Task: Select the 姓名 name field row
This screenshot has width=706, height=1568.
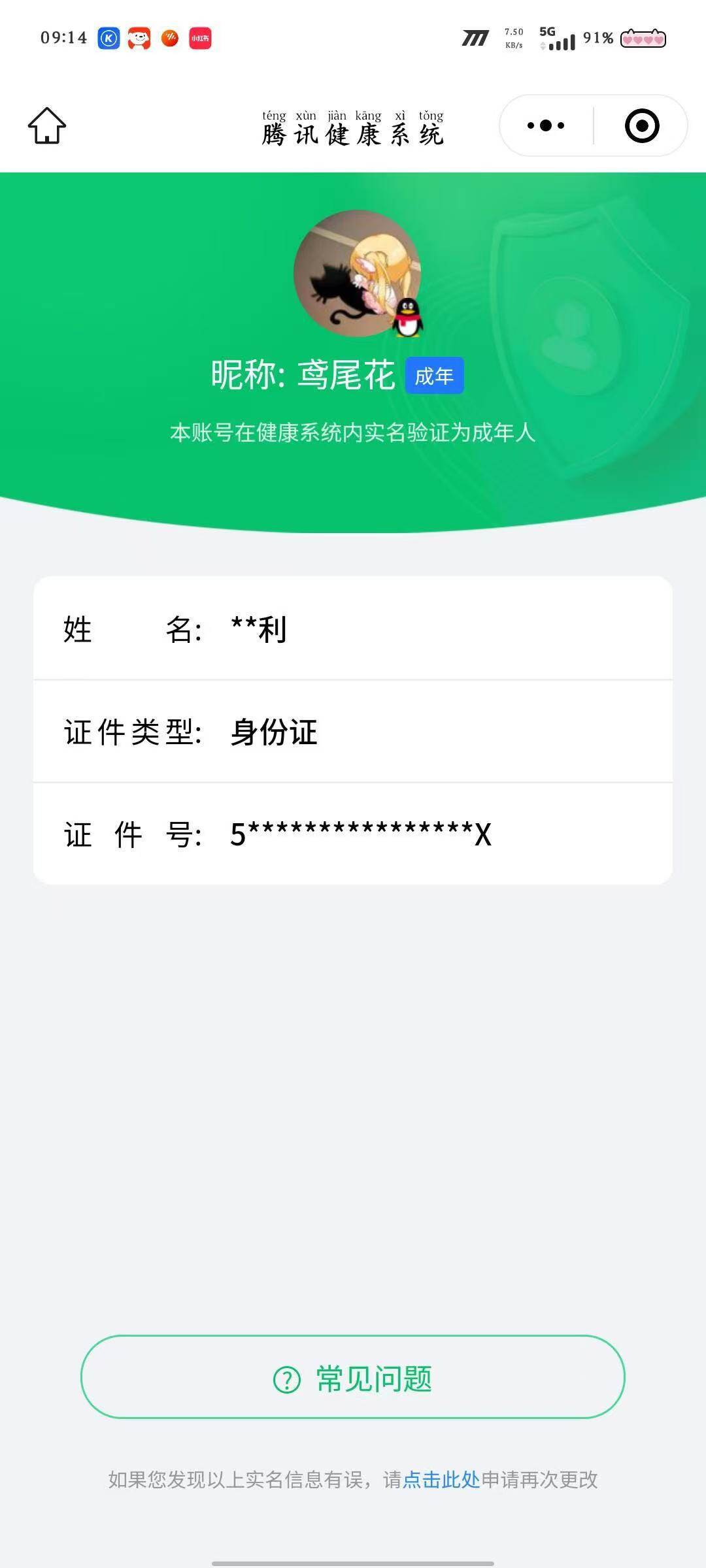Action: coord(353,629)
